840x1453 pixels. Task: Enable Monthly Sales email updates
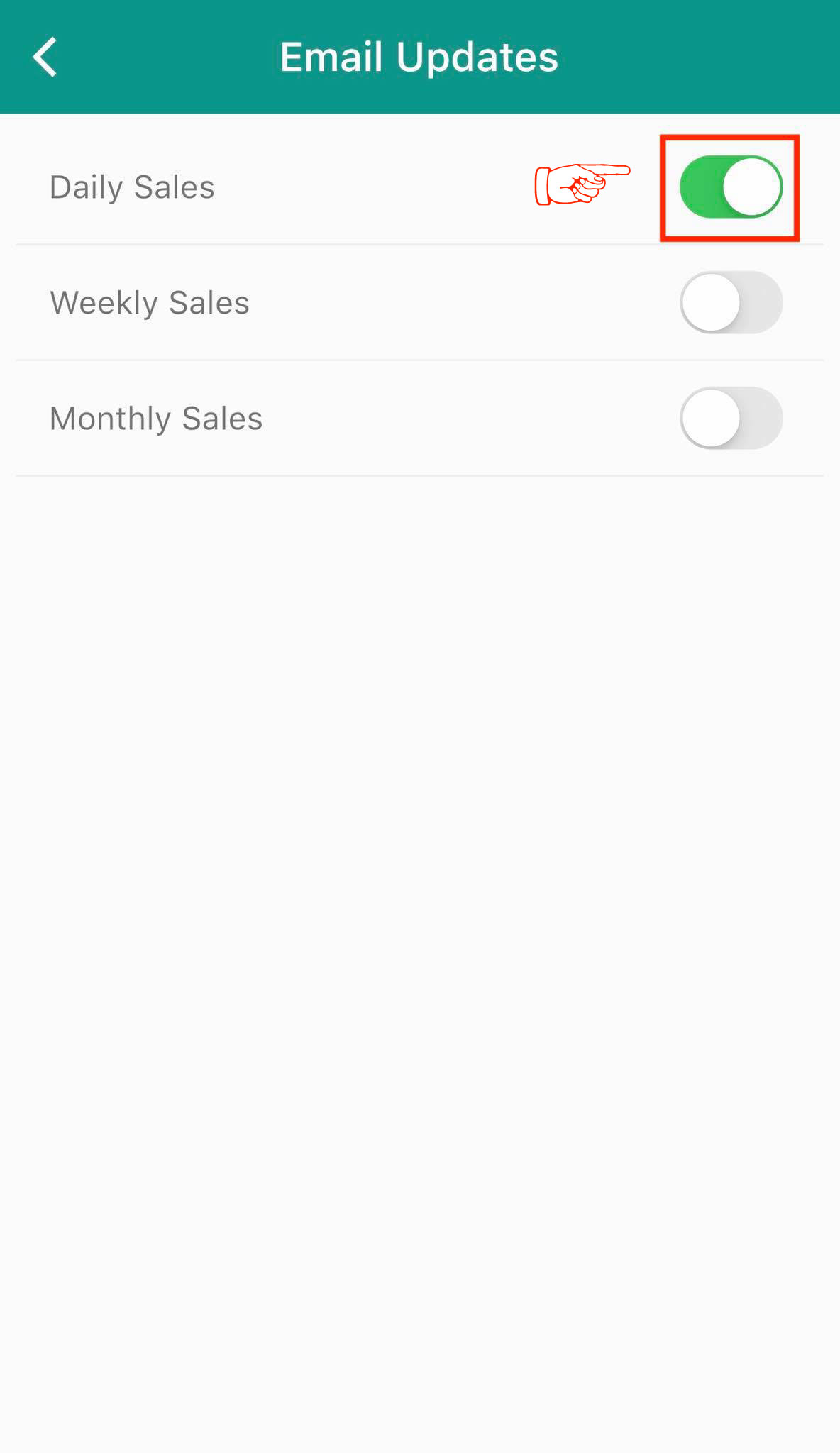coord(731,419)
